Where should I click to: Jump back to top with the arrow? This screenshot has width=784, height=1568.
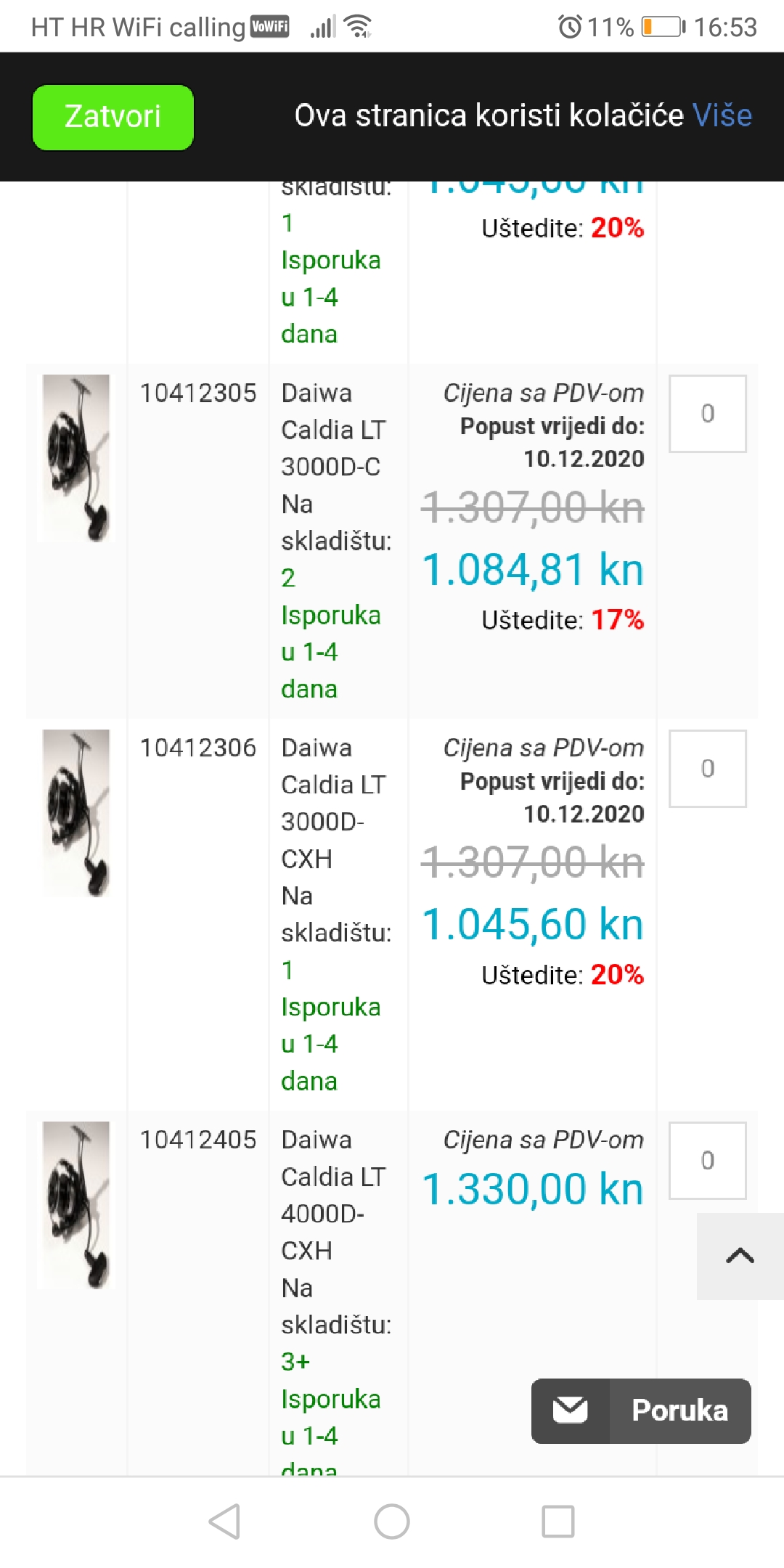[x=740, y=1256]
